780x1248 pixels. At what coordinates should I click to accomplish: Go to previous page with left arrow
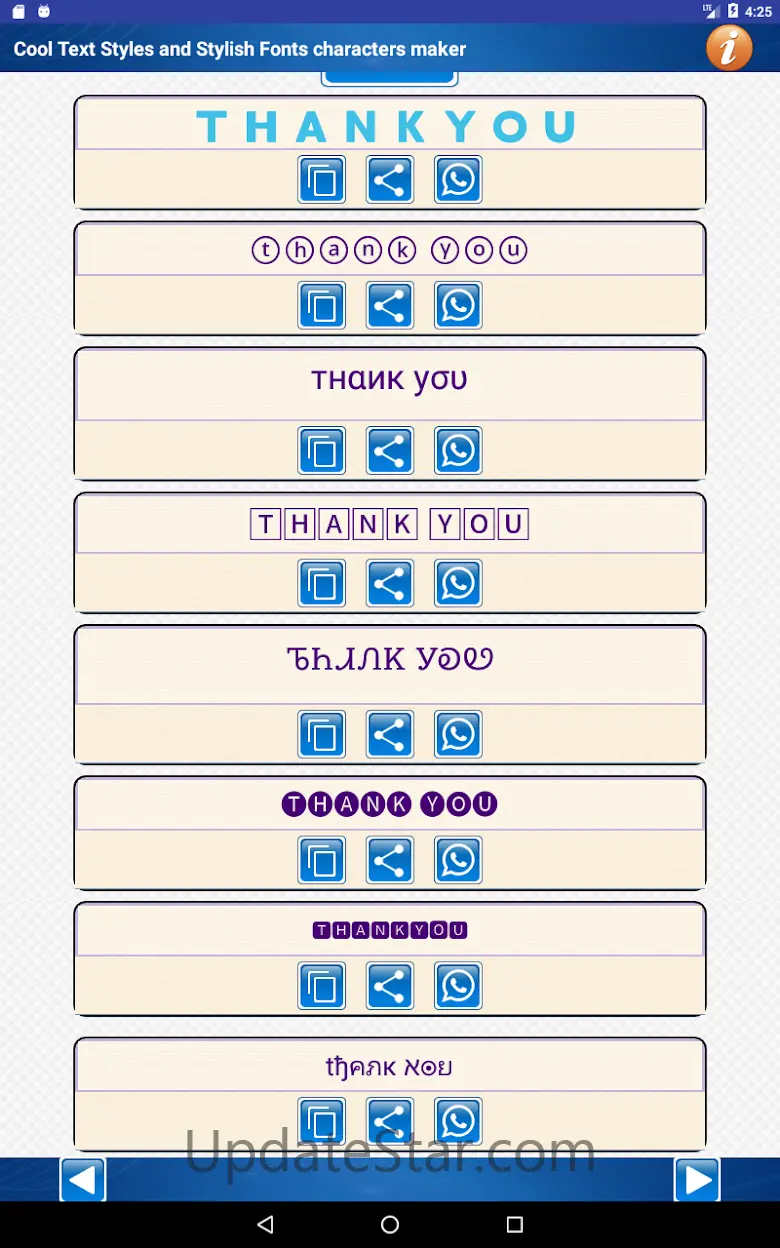(83, 1180)
